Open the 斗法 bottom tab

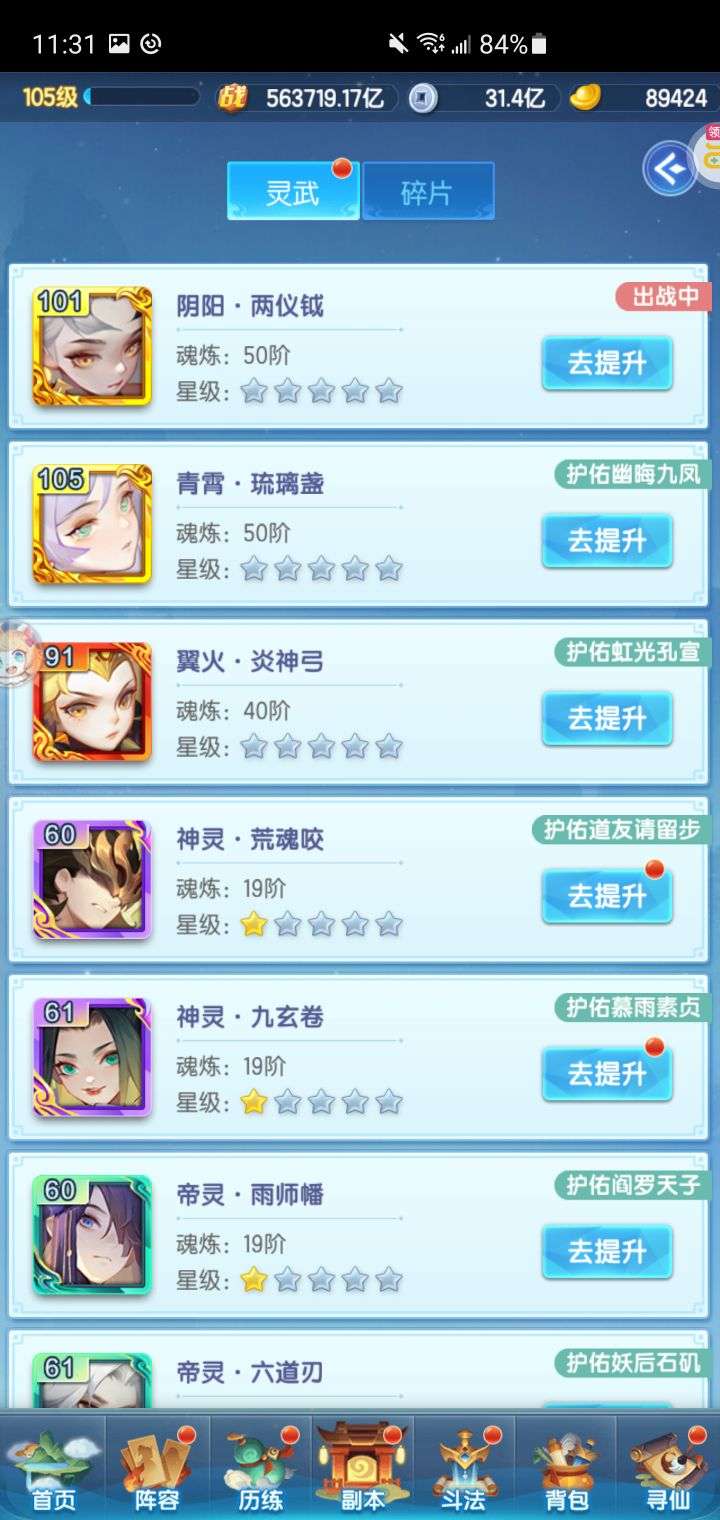(464, 1467)
